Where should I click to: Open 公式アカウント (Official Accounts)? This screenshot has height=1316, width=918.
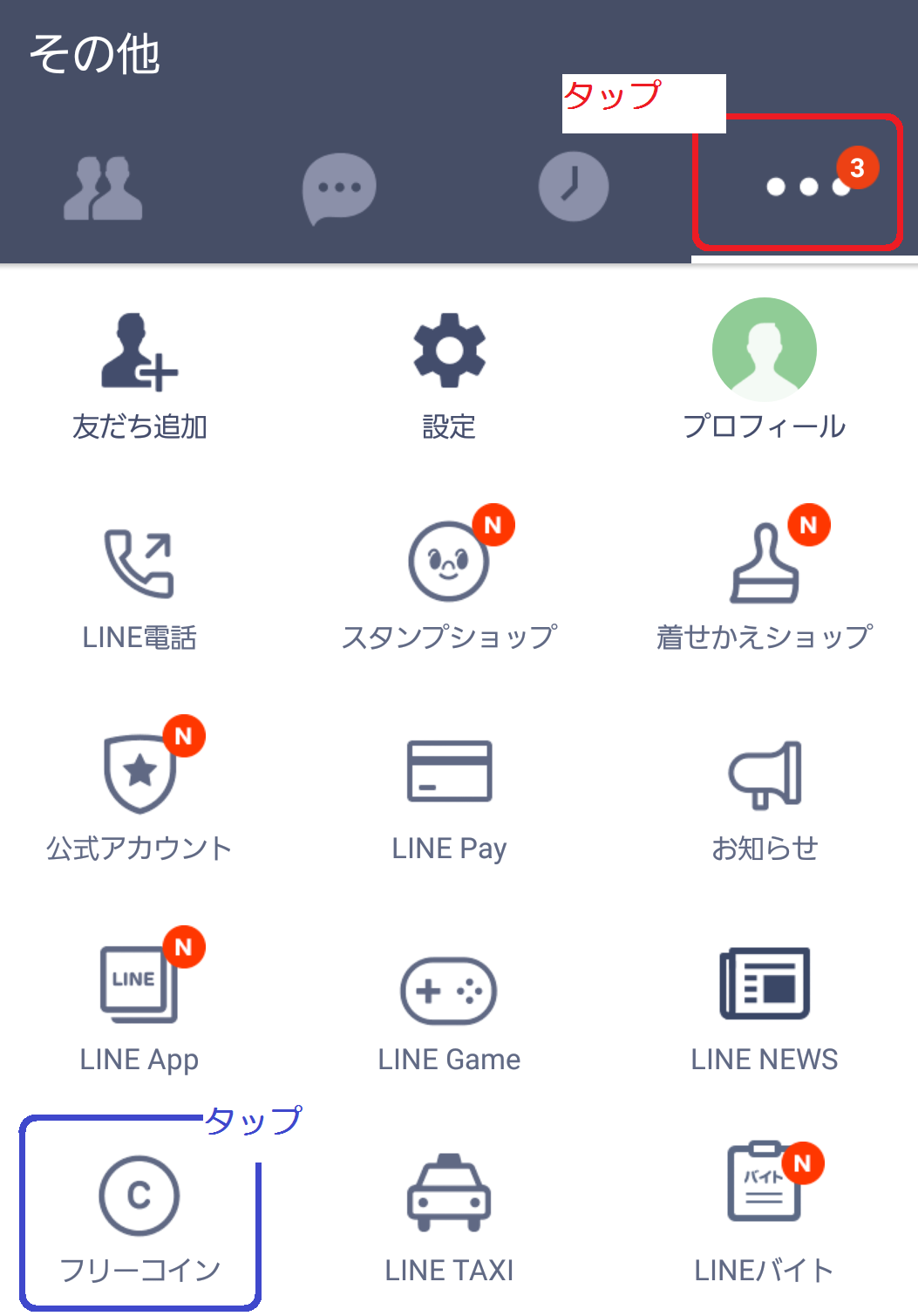pyautogui.click(x=139, y=776)
